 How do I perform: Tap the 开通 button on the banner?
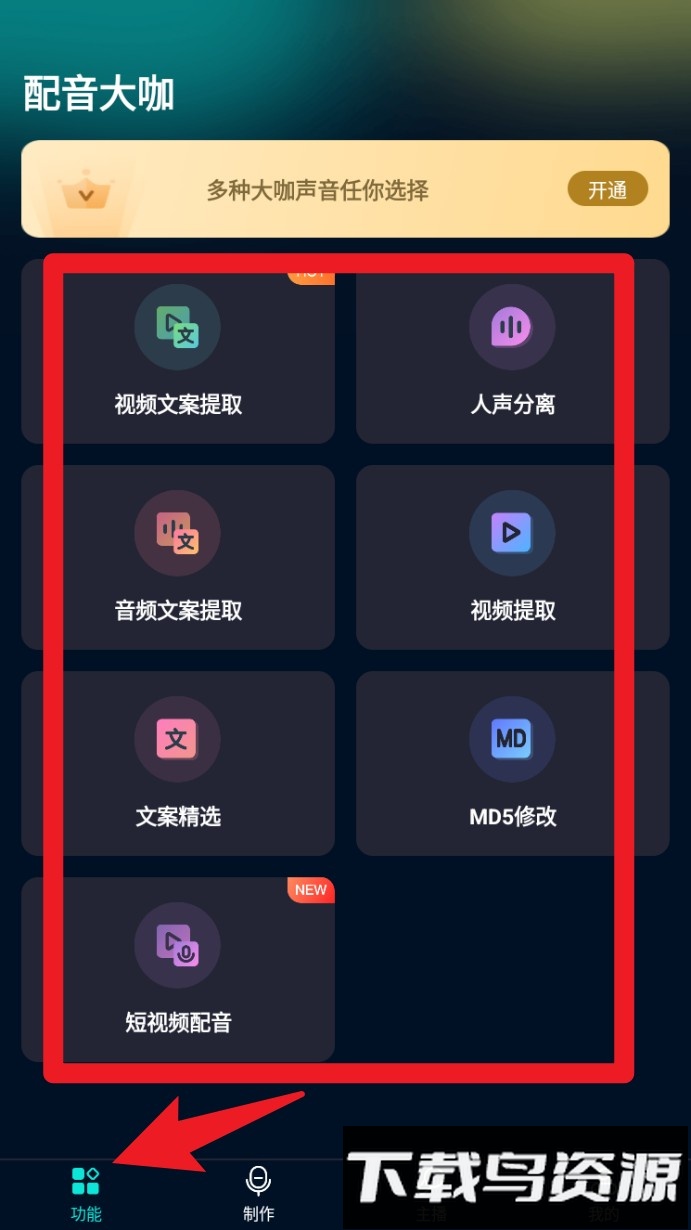coord(607,190)
